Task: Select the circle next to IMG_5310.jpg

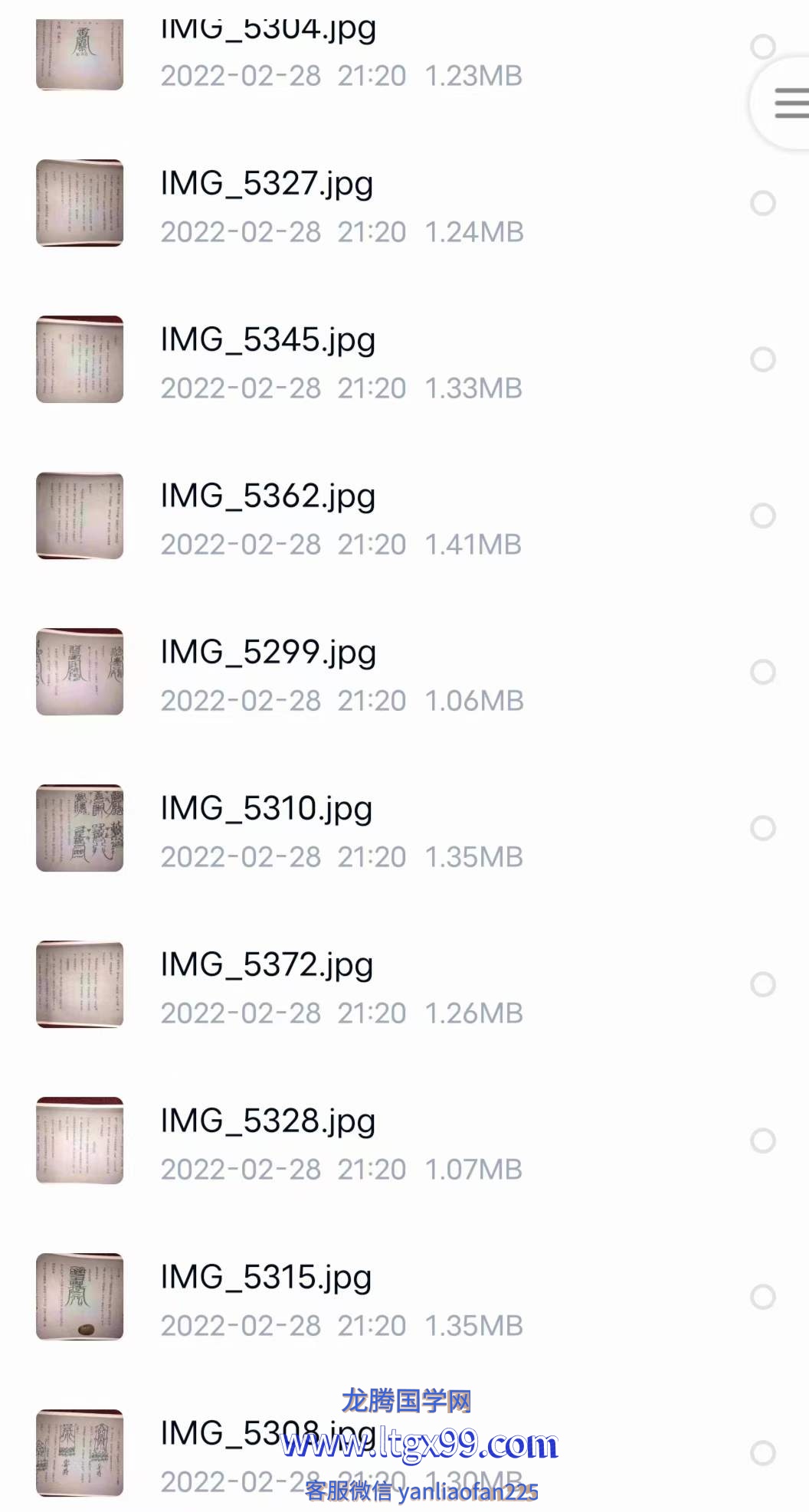Action: pyautogui.click(x=763, y=828)
